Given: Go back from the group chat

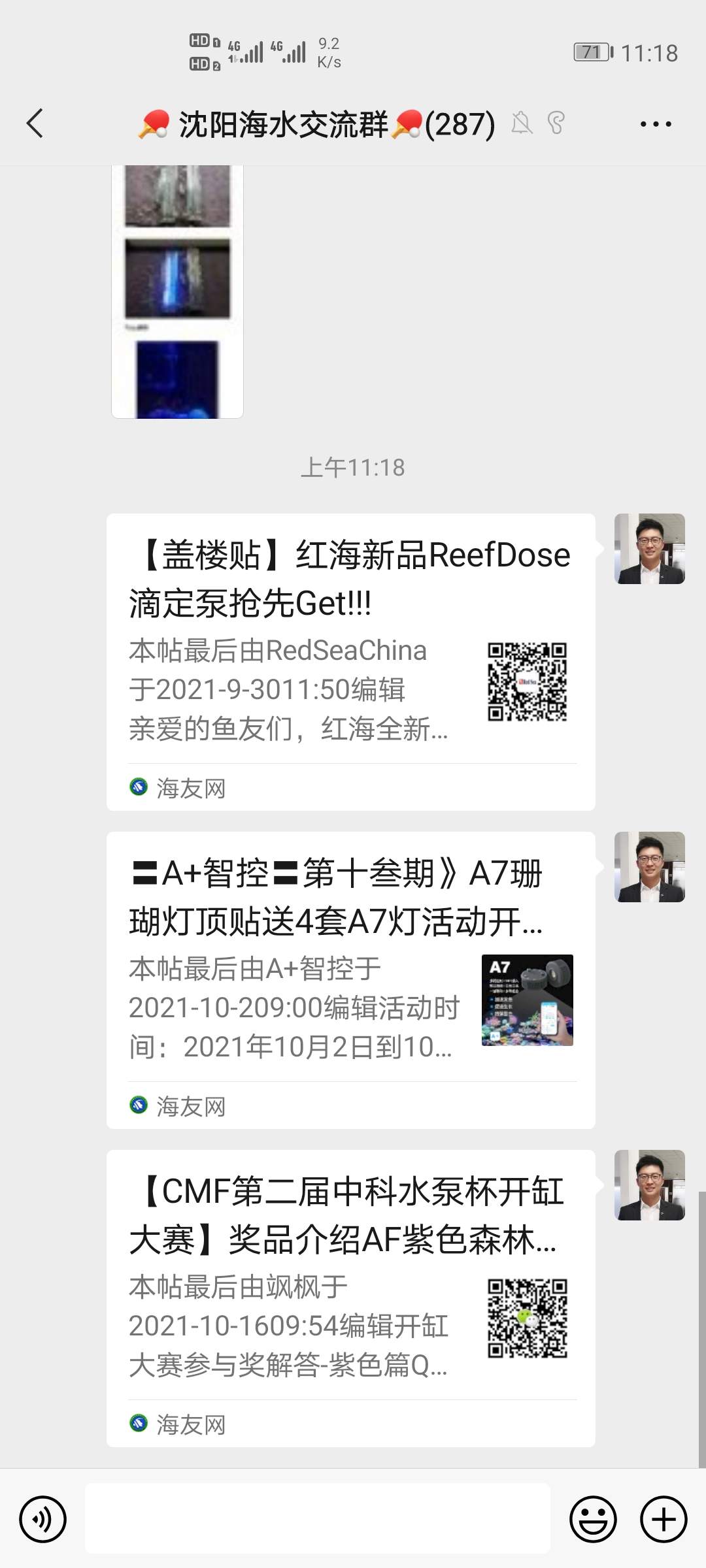Looking at the screenshot, I should point(35,123).
